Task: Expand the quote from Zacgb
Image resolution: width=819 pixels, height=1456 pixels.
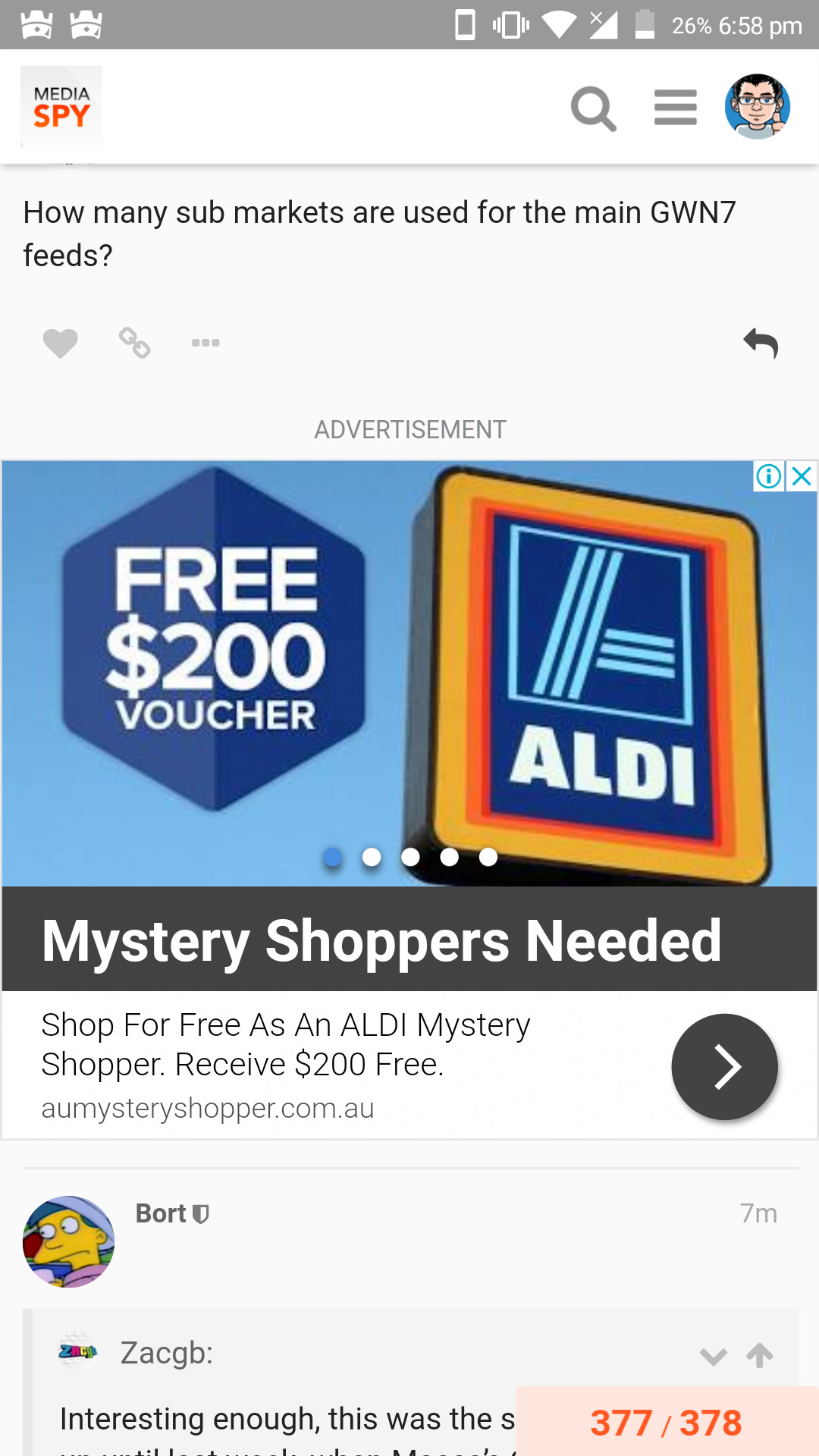Action: click(x=713, y=1356)
